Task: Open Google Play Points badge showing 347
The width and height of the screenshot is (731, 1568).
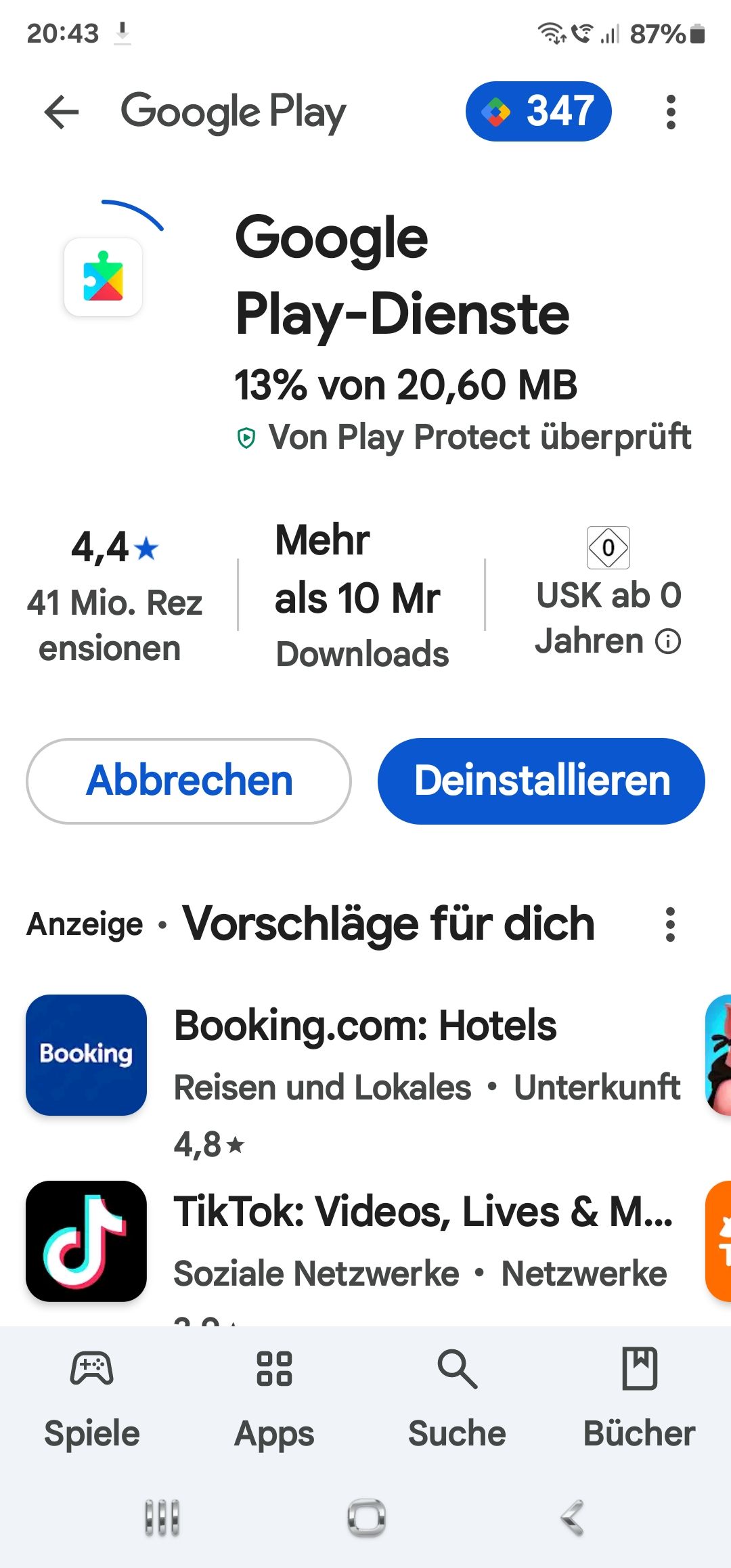Action: tap(538, 111)
